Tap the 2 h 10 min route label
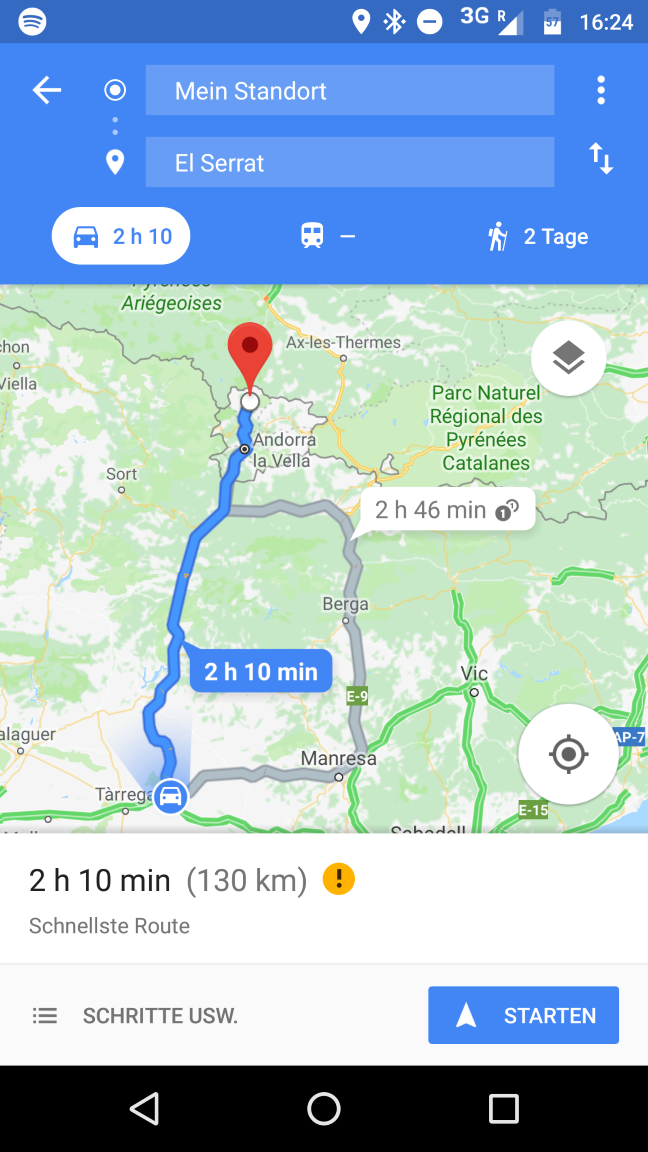The height and width of the screenshot is (1152, 648). point(260,672)
